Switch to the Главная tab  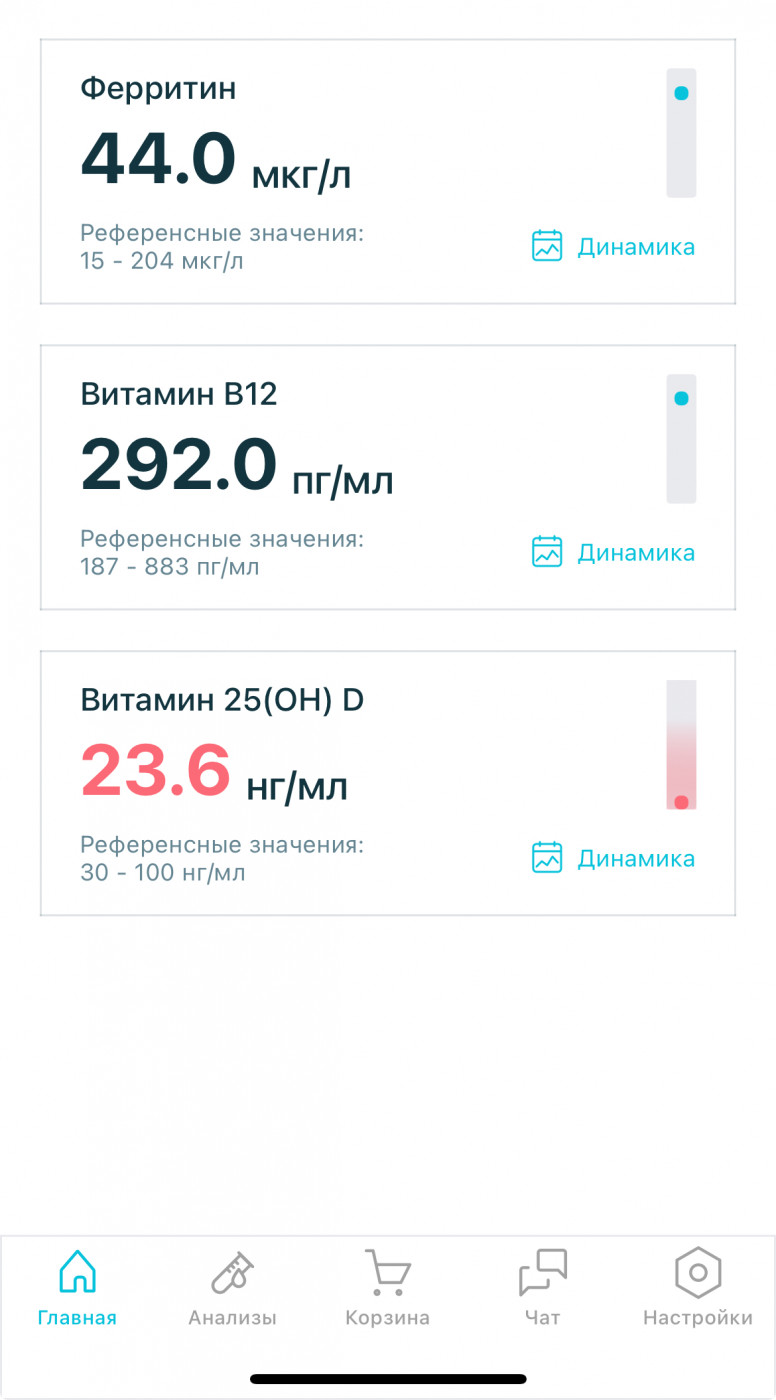pos(77,1289)
